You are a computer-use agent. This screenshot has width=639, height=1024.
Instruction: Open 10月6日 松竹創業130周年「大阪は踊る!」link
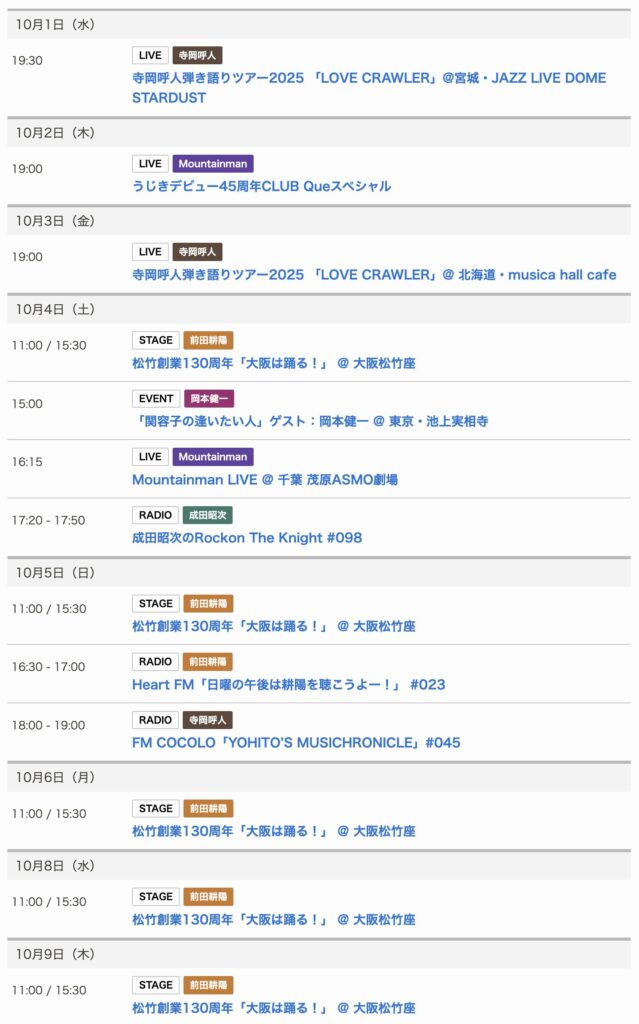(273, 831)
